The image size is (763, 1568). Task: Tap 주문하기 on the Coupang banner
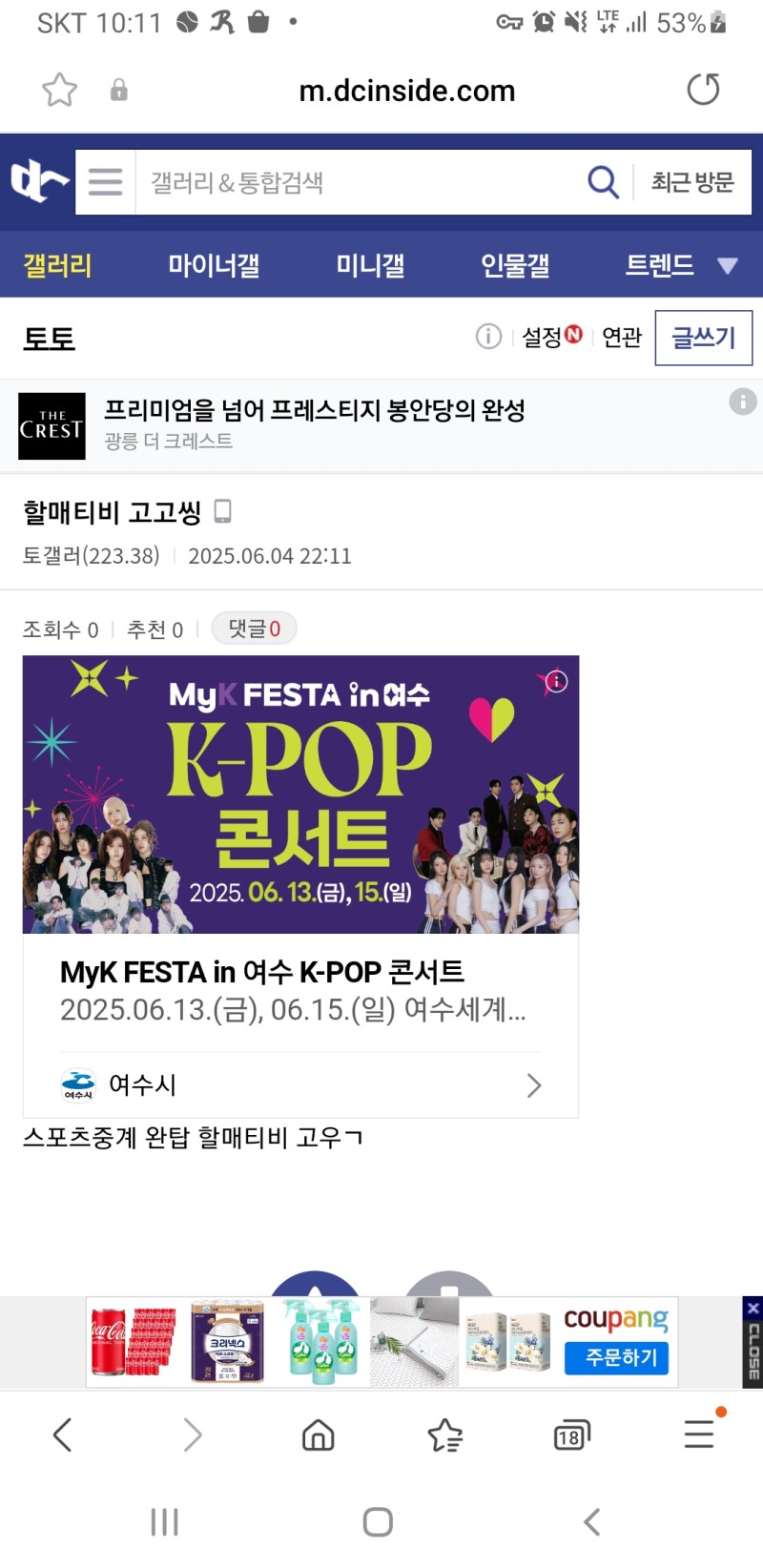tap(621, 1357)
